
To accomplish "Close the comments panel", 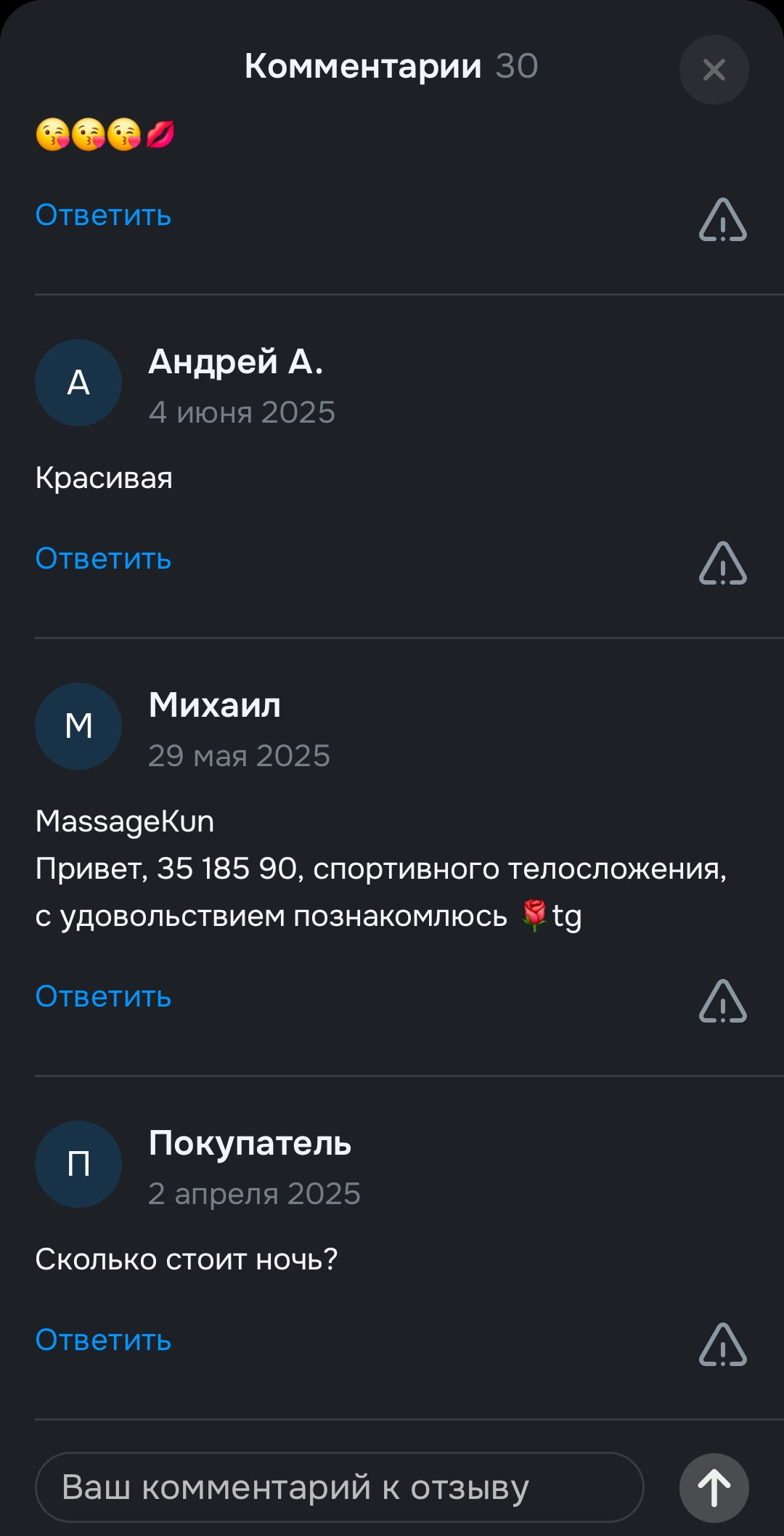I will pyautogui.click(x=714, y=70).
